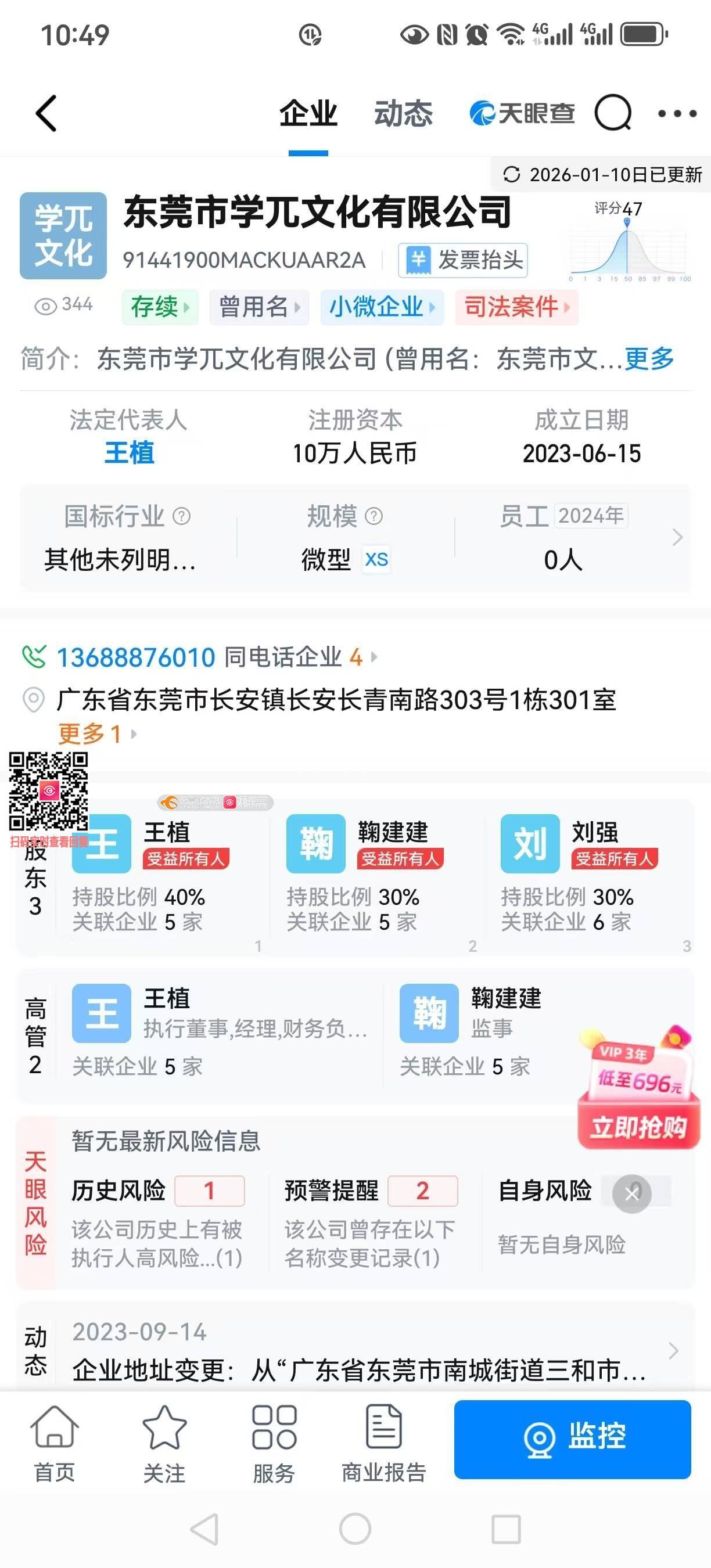Dismiss the VIP 立即抢购 promo with X
The image size is (711, 1568).
pyautogui.click(x=632, y=1193)
